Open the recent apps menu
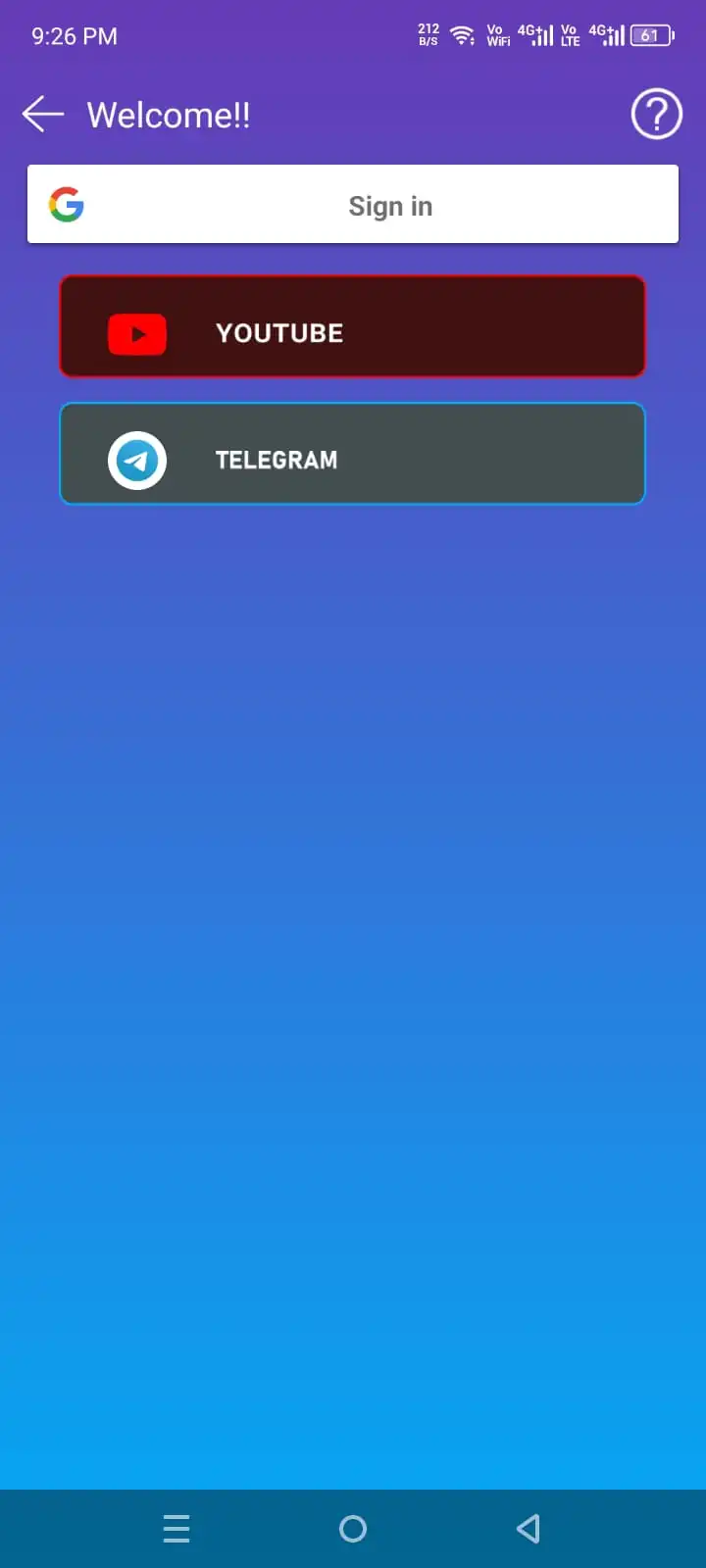Screen dimensions: 706x1568 coord(176,1529)
